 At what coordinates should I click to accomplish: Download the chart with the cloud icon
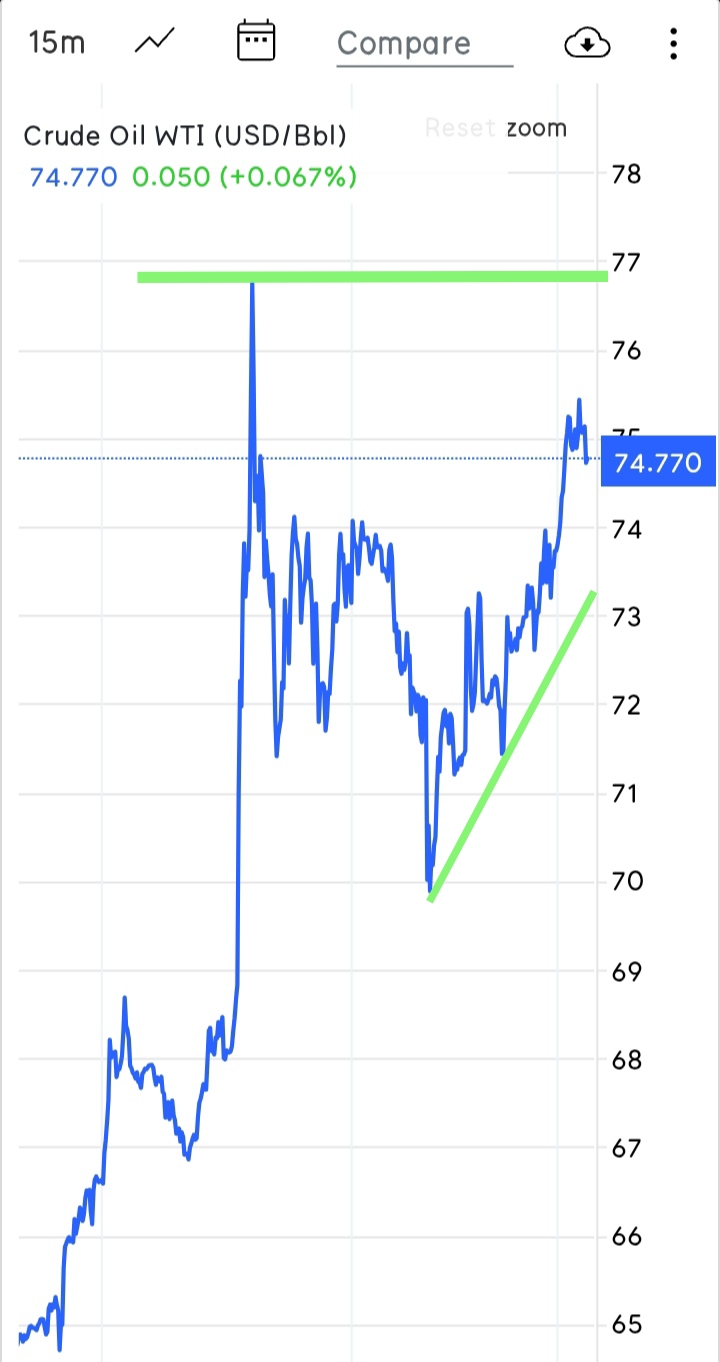[x=588, y=43]
